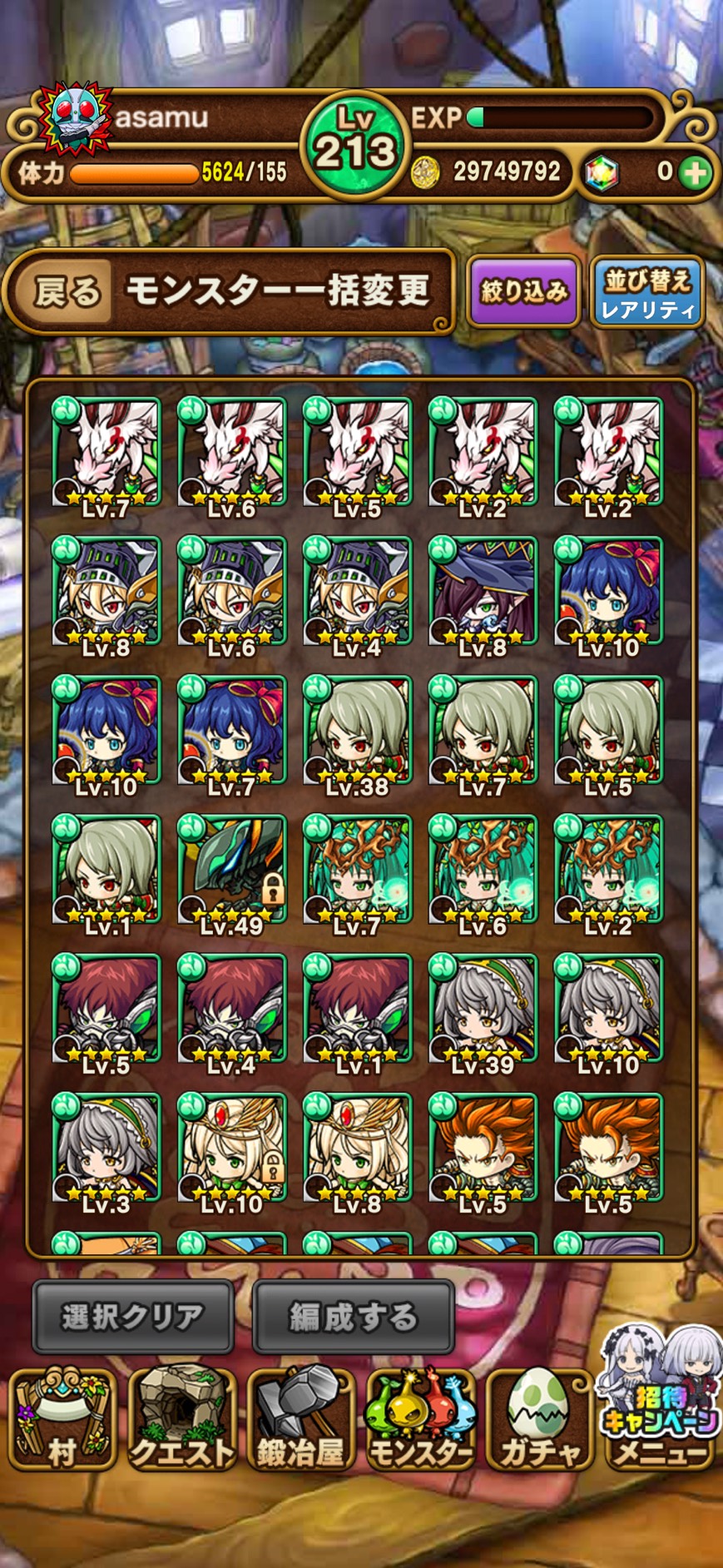723x1568 pixels.
Task: Select the Lv.38 gray-haired monster
Action: 358,731
